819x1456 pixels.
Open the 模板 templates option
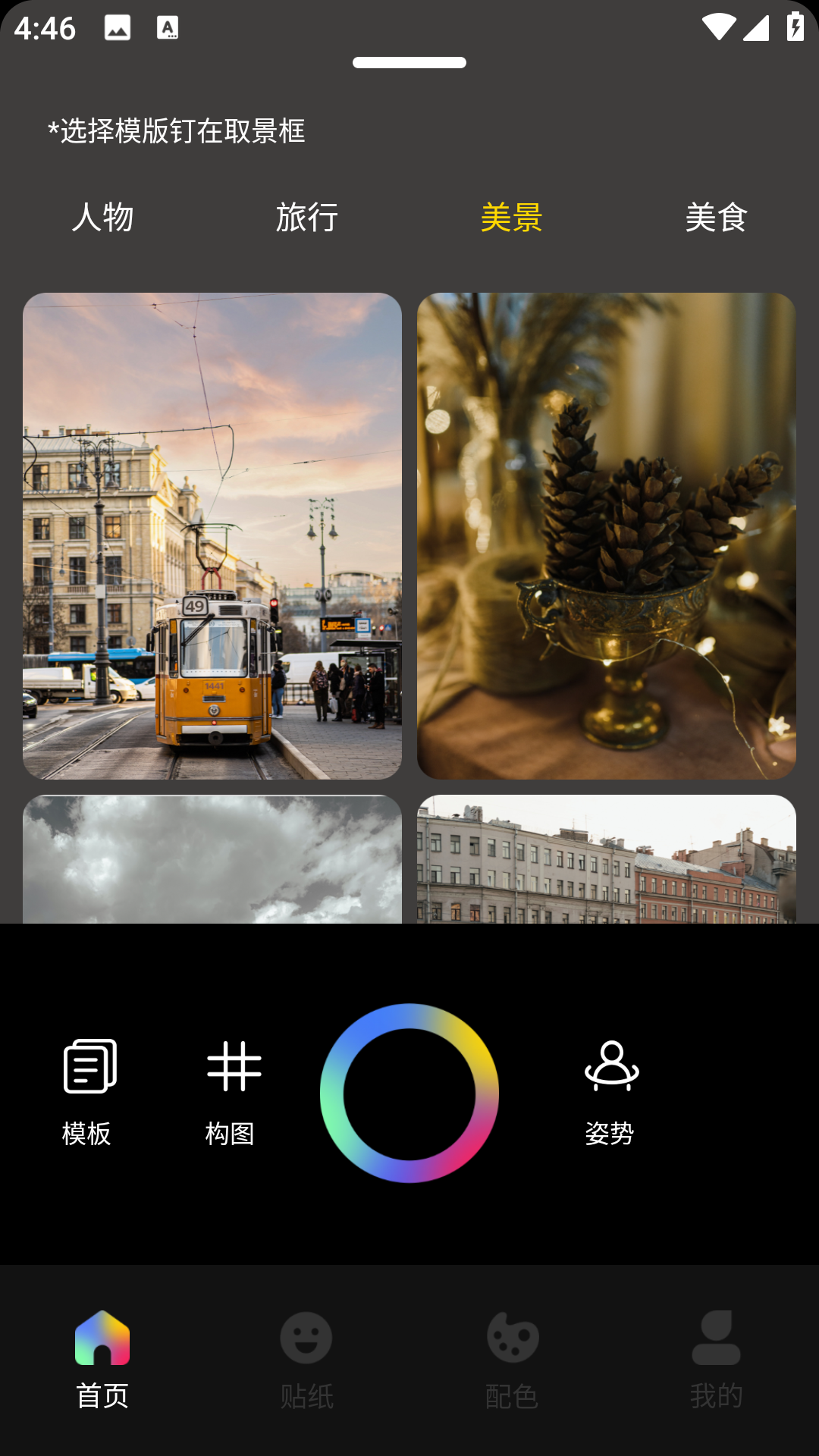pyautogui.click(x=88, y=1090)
